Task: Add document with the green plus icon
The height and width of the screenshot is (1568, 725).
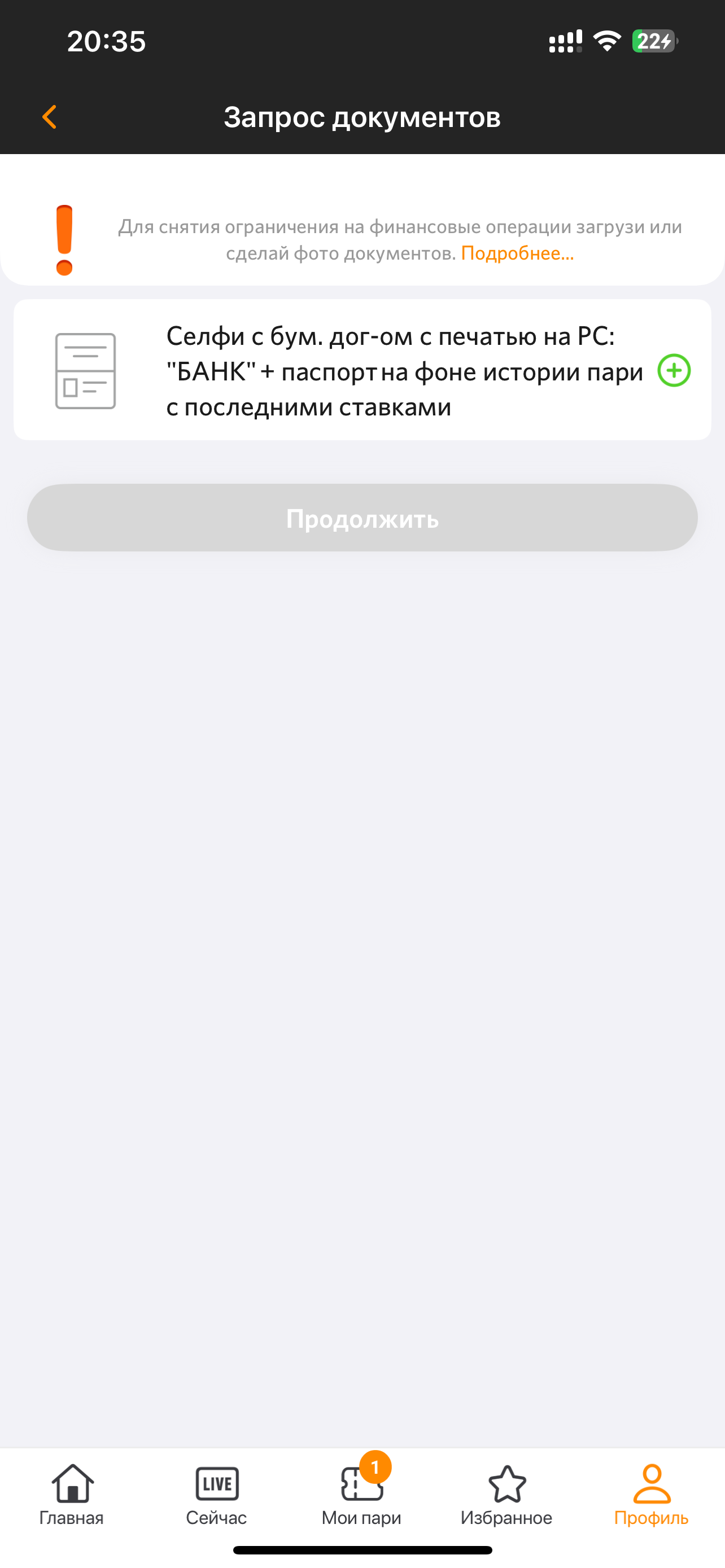Action: [x=674, y=370]
